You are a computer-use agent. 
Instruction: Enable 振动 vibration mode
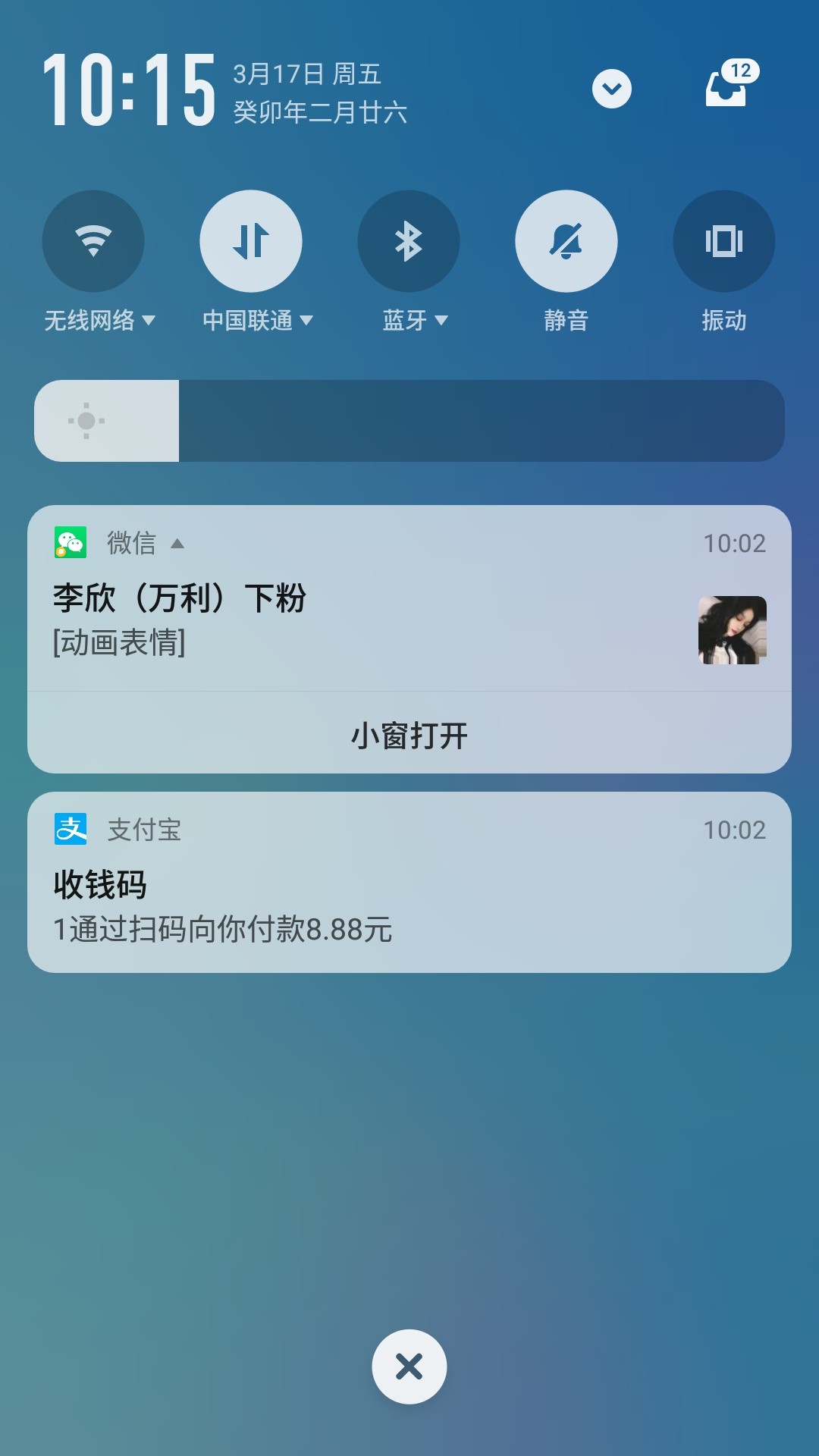(x=724, y=241)
